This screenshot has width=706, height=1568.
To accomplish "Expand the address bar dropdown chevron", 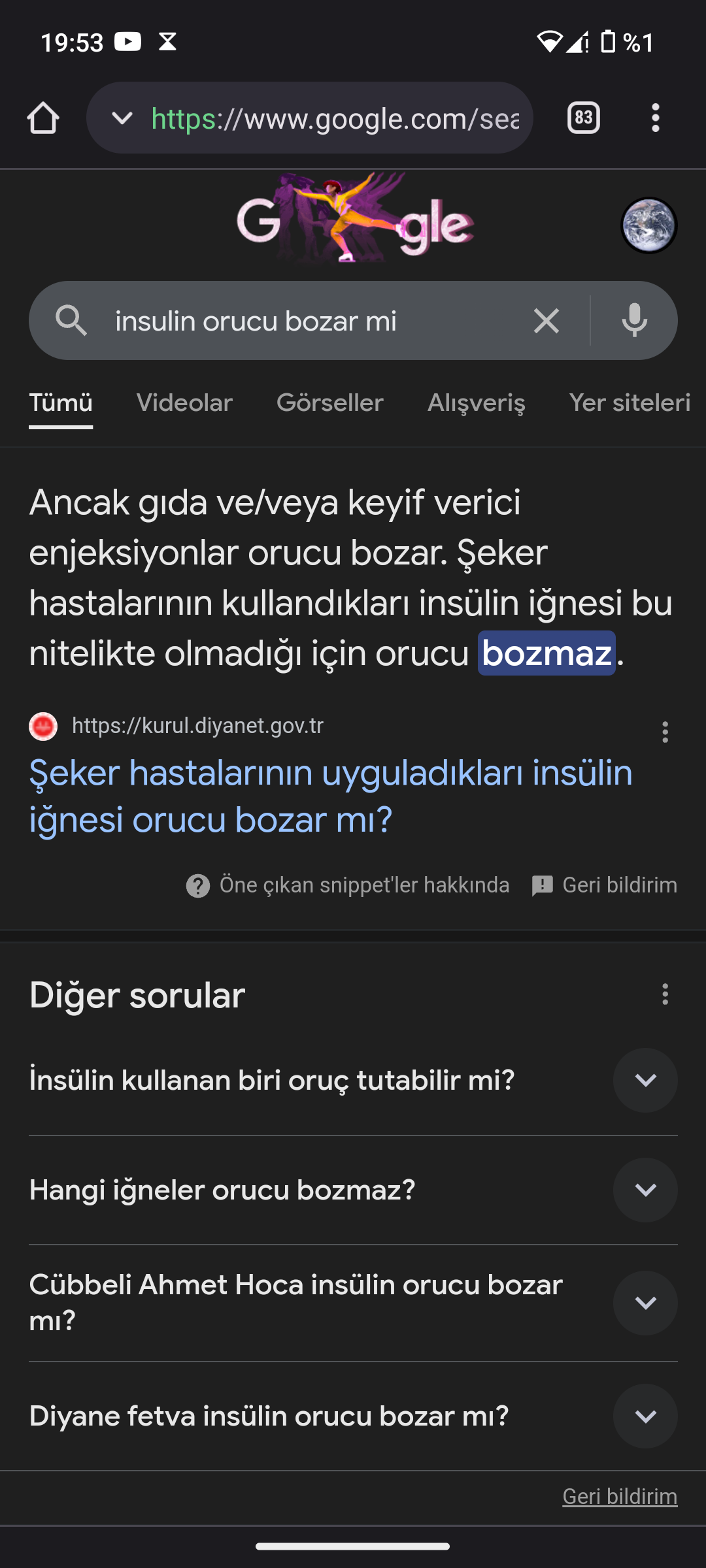I will (120, 118).
